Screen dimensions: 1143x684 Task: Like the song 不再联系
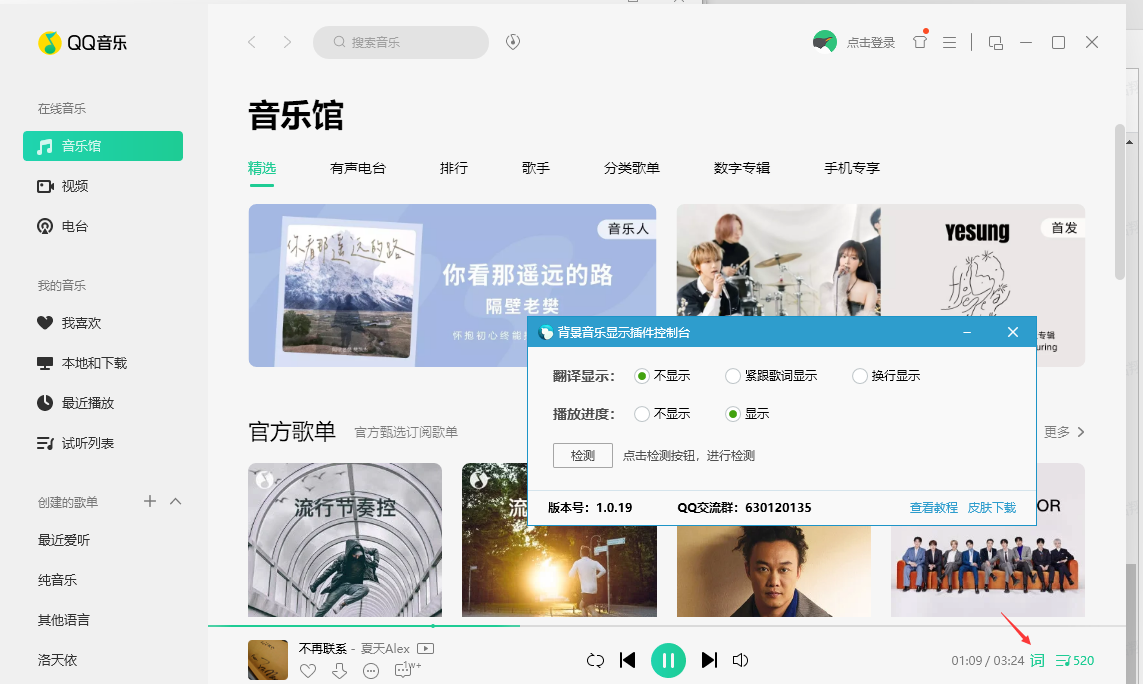click(x=308, y=671)
